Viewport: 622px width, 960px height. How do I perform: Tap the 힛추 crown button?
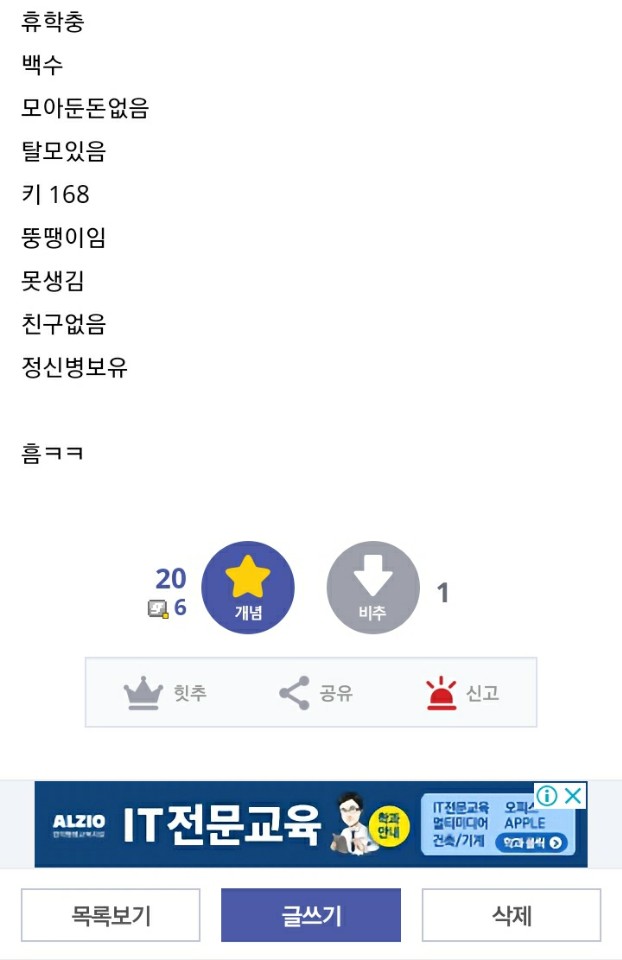click(x=165, y=692)
